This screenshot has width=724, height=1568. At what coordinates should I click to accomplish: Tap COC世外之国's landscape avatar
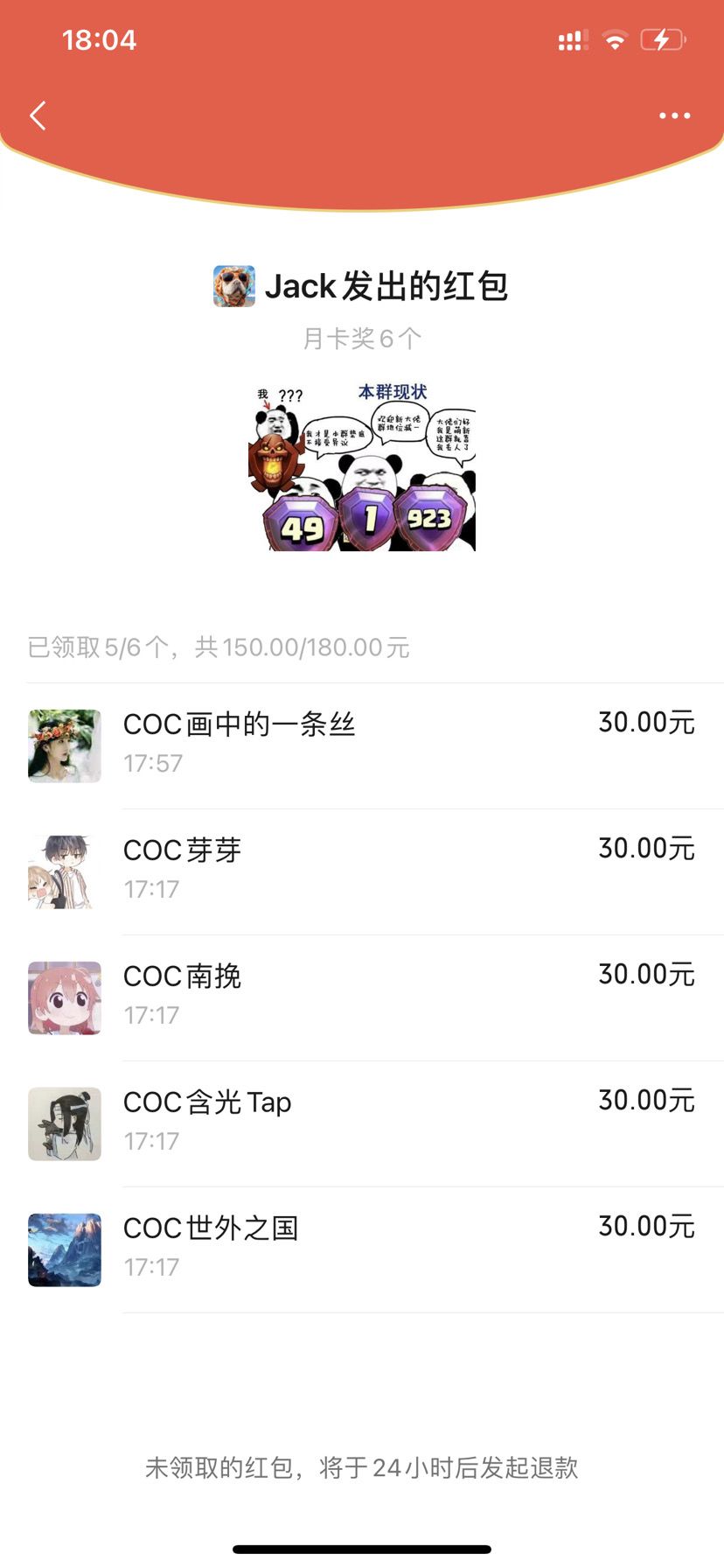tap(64, 1250)
